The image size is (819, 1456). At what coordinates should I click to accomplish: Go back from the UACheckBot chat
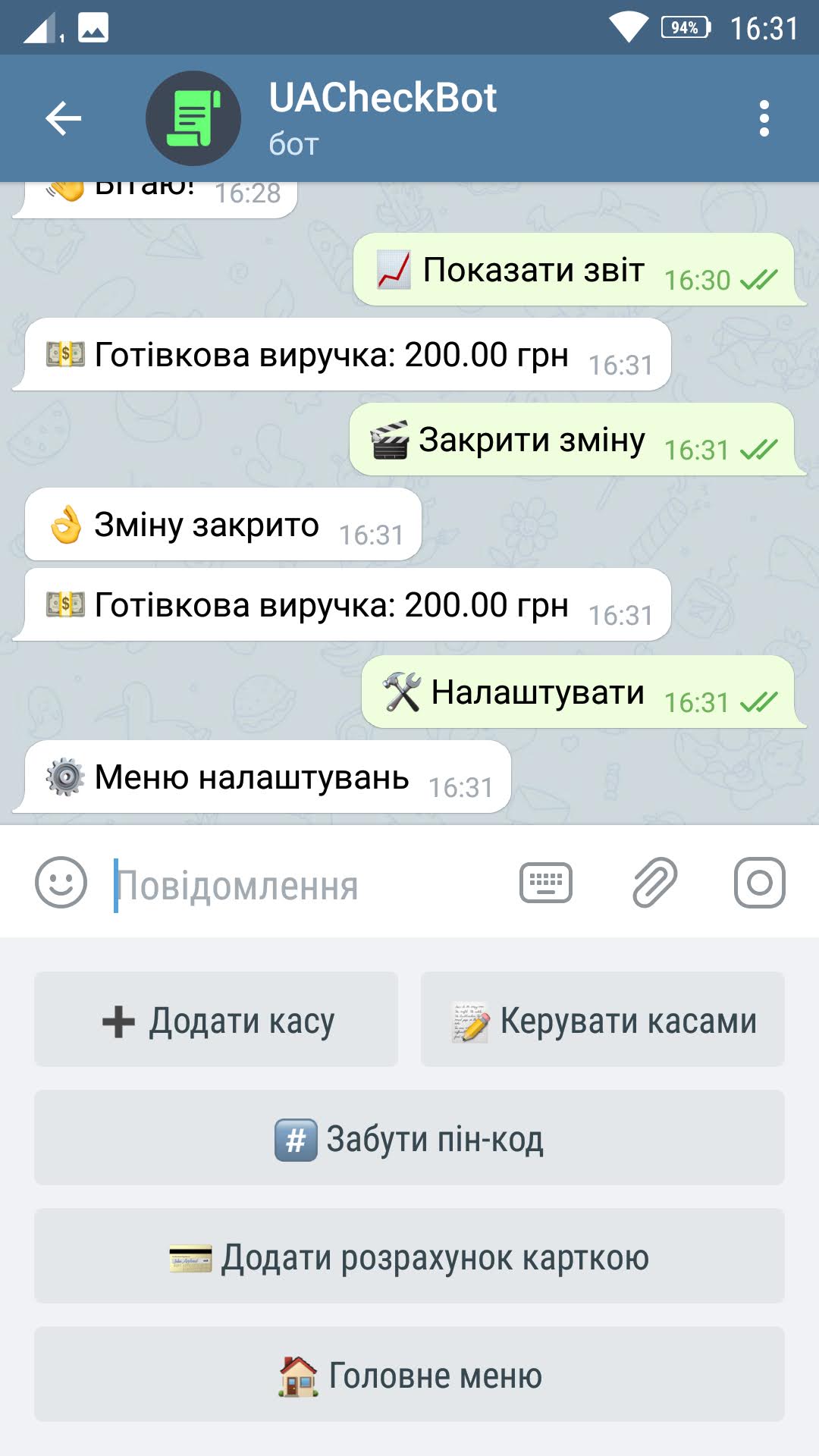click(x=63, y=118)
